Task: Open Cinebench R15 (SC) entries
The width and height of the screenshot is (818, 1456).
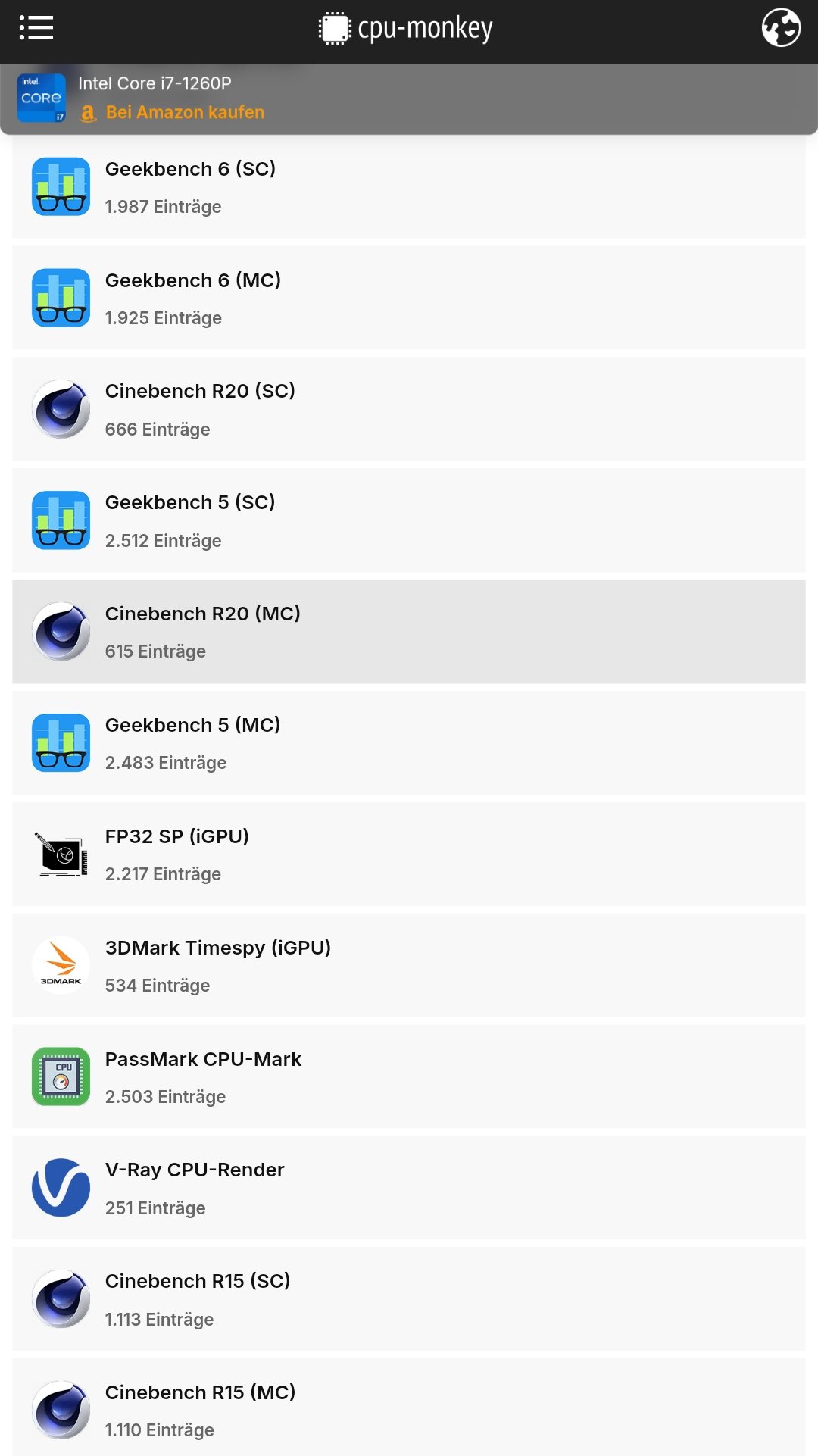Action: click(x=409, y=1299)
